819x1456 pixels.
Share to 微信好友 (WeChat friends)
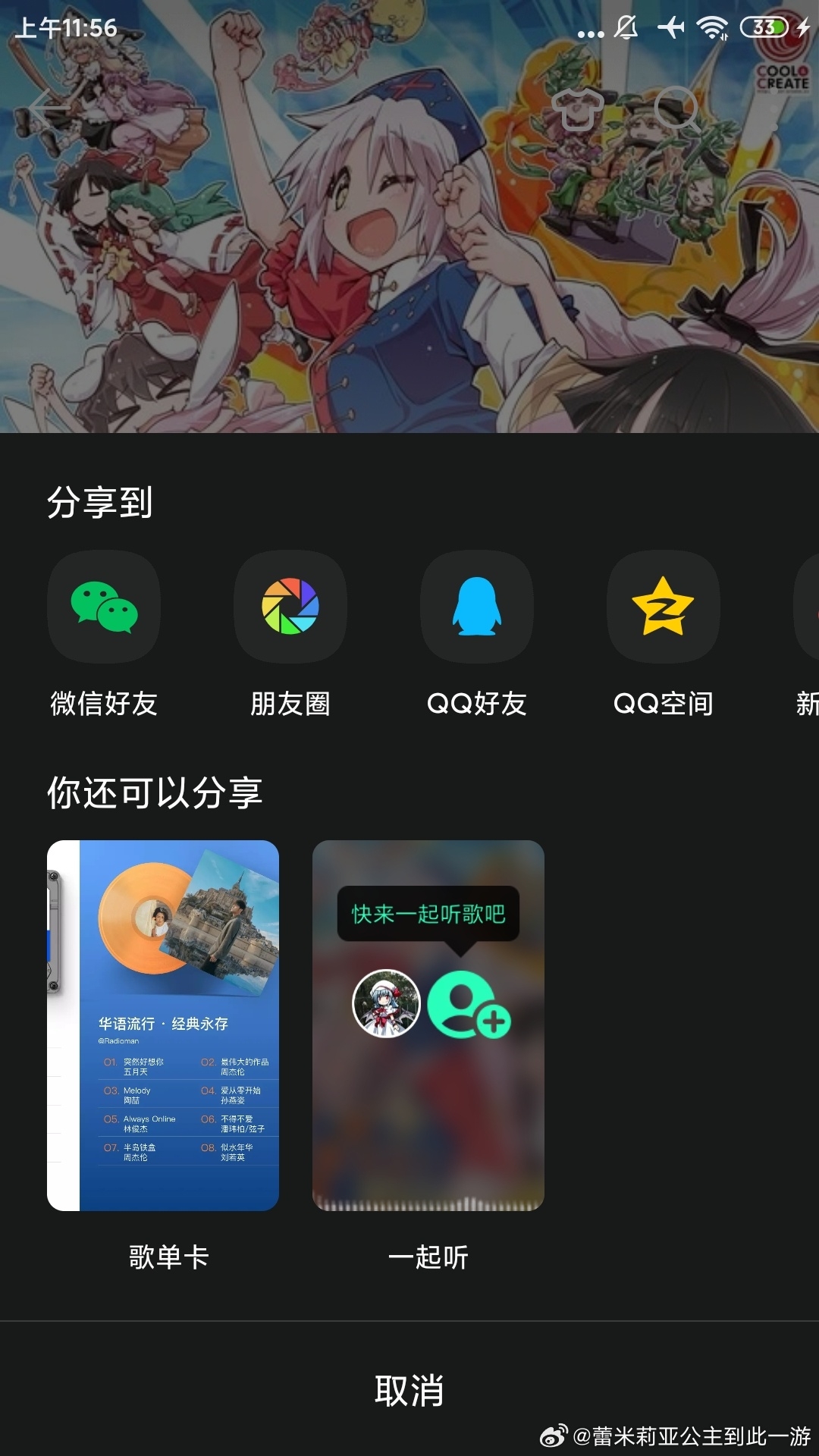(104, 607)
